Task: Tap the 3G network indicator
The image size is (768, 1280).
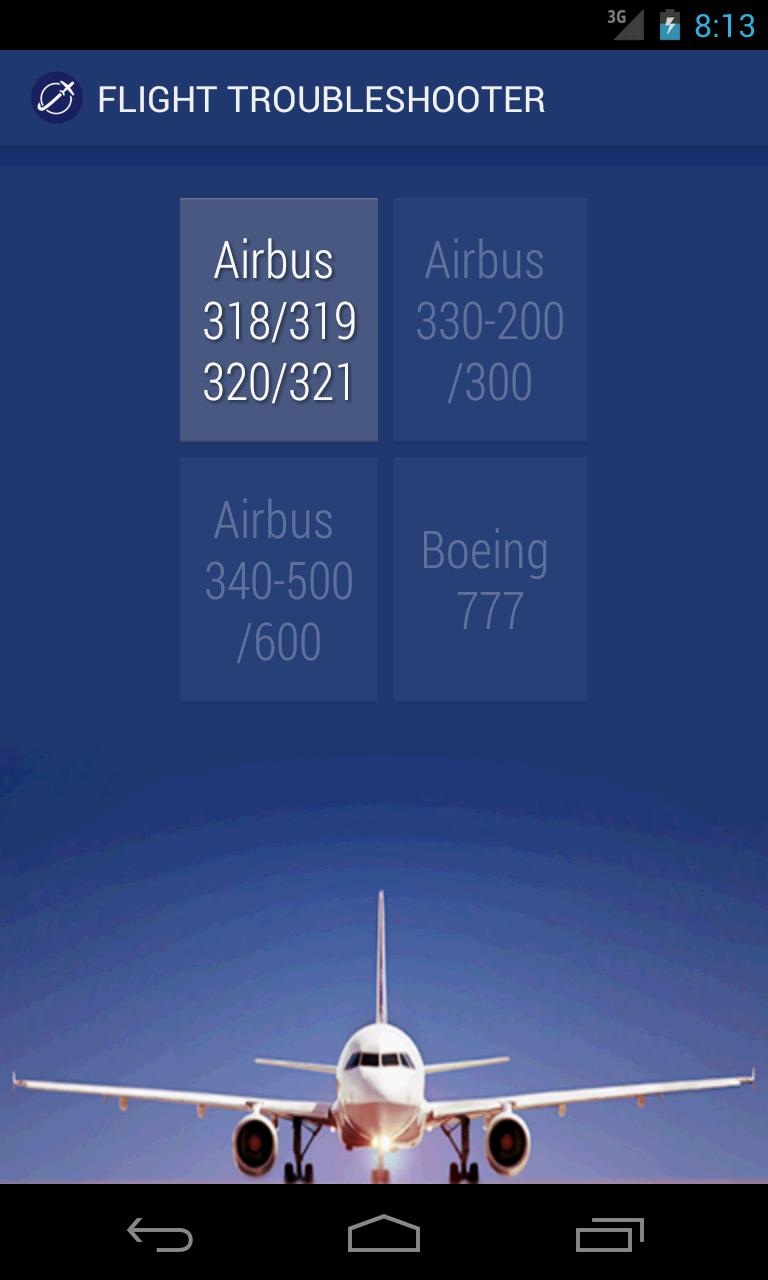Action: pos(617,16)
